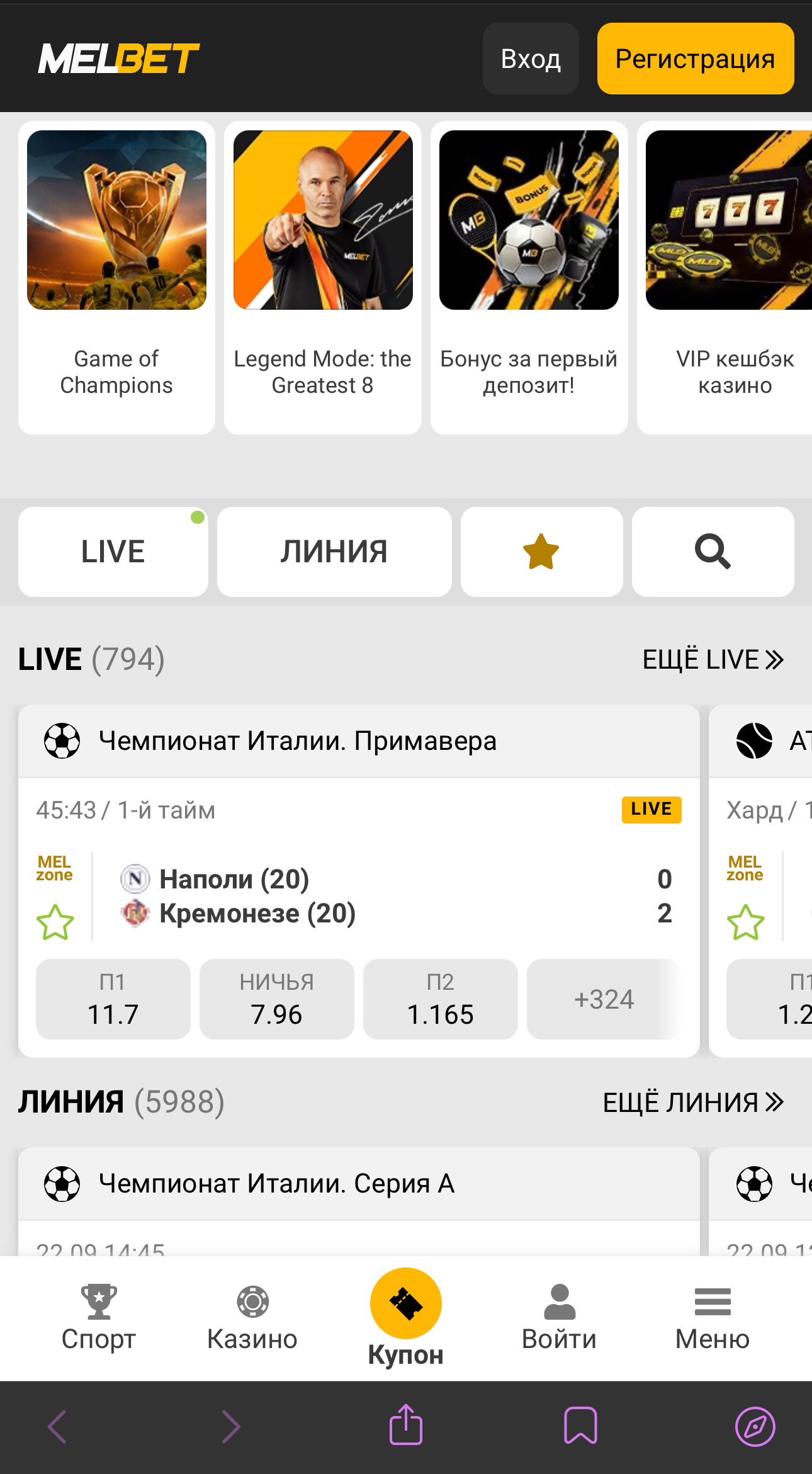Star the tennis match on the right card
The height and width of the screenshot is (1474, 812).
746,921
